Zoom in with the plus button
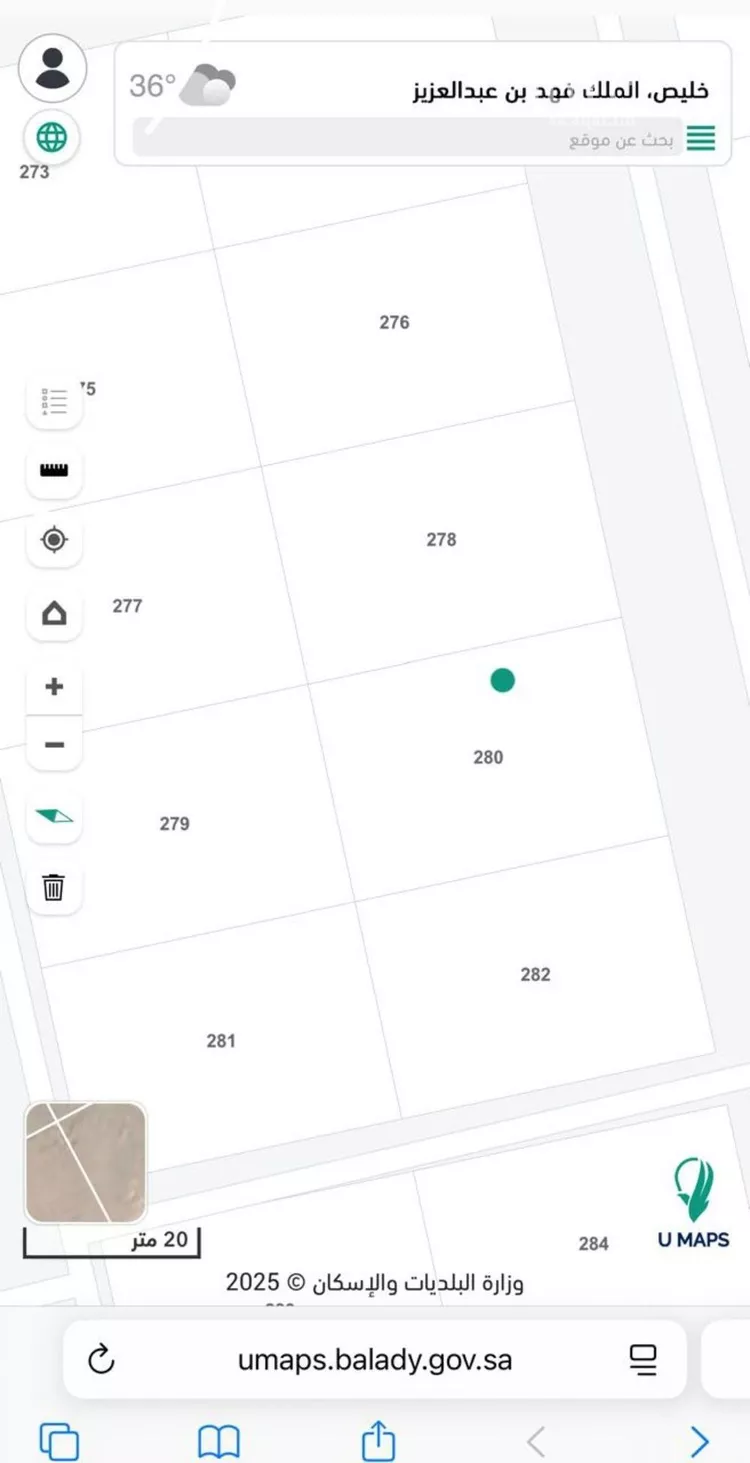The image size is (750, 1463). [x=54, y=687]
